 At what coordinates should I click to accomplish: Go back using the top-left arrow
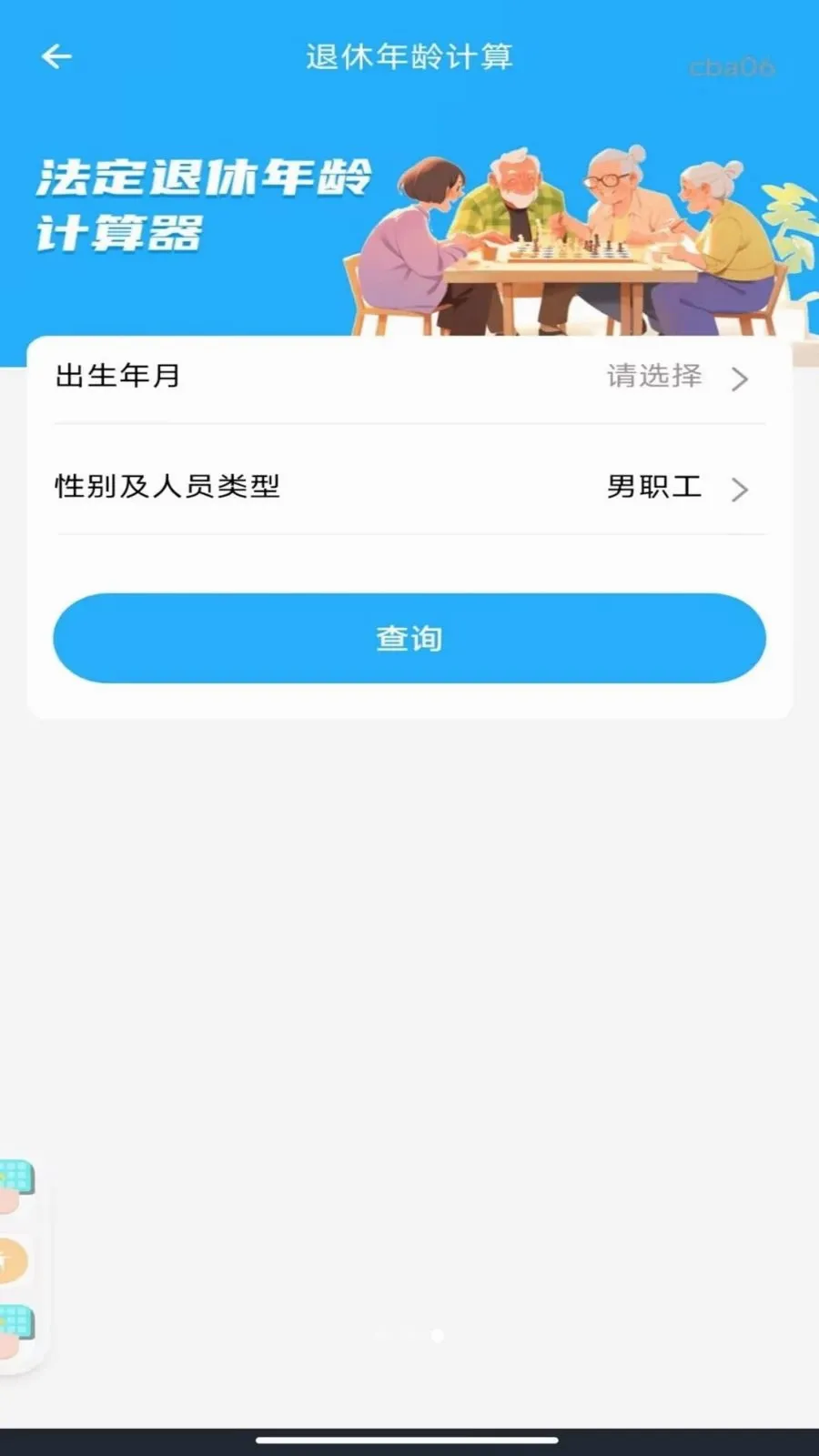[56, 56]
